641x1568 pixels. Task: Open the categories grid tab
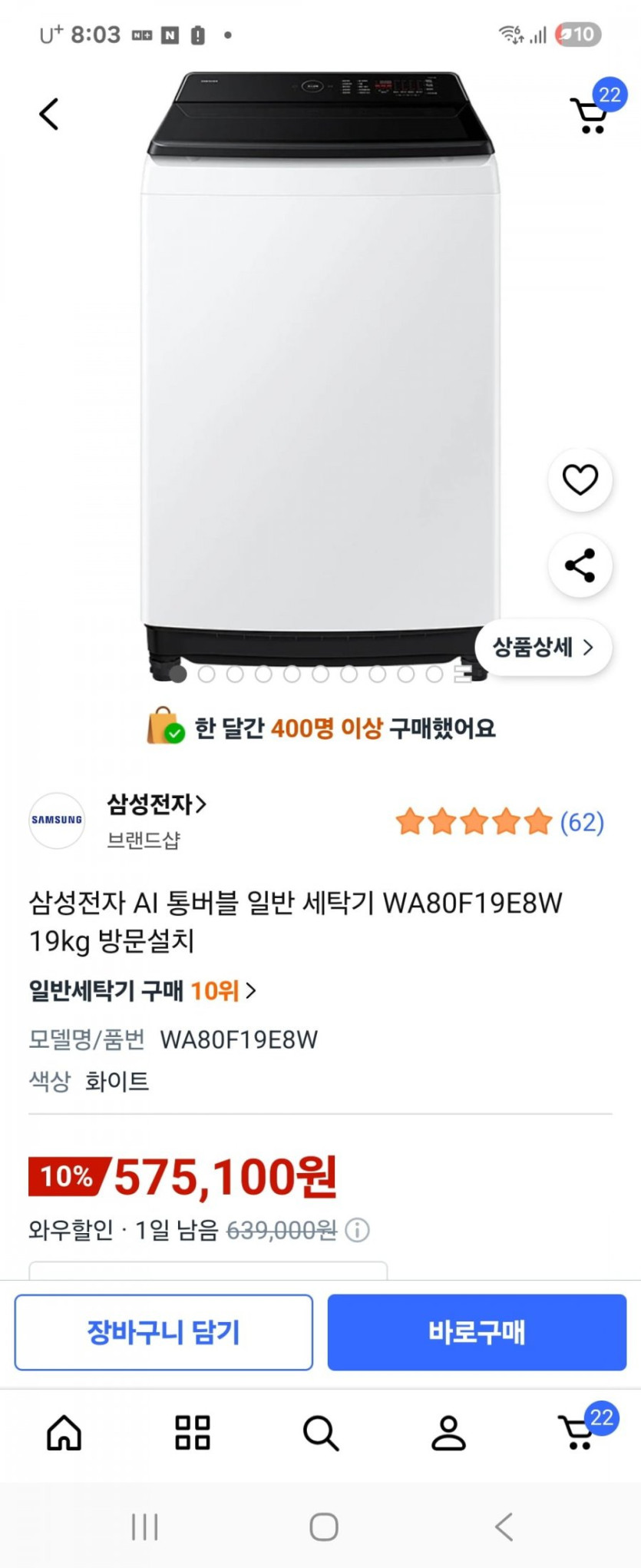[193, 1433]
